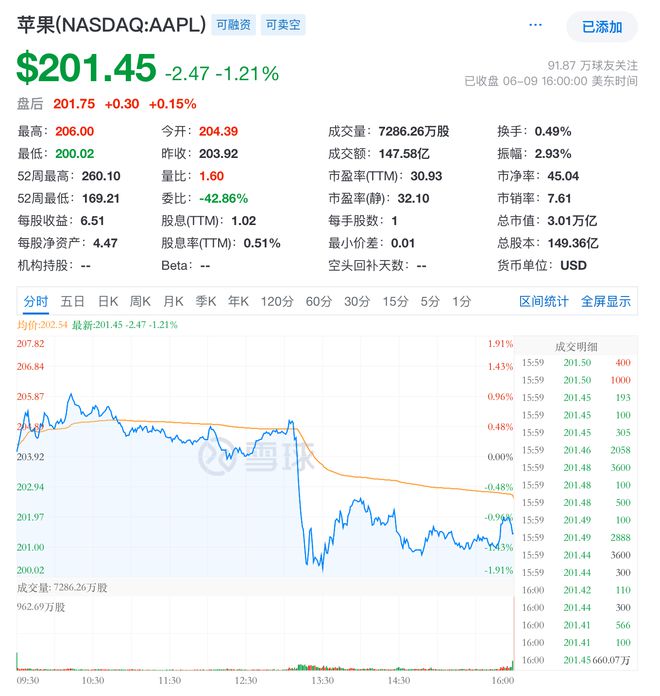
Task: Switch to the 1分 interval chart
Action: click(461, 301)
